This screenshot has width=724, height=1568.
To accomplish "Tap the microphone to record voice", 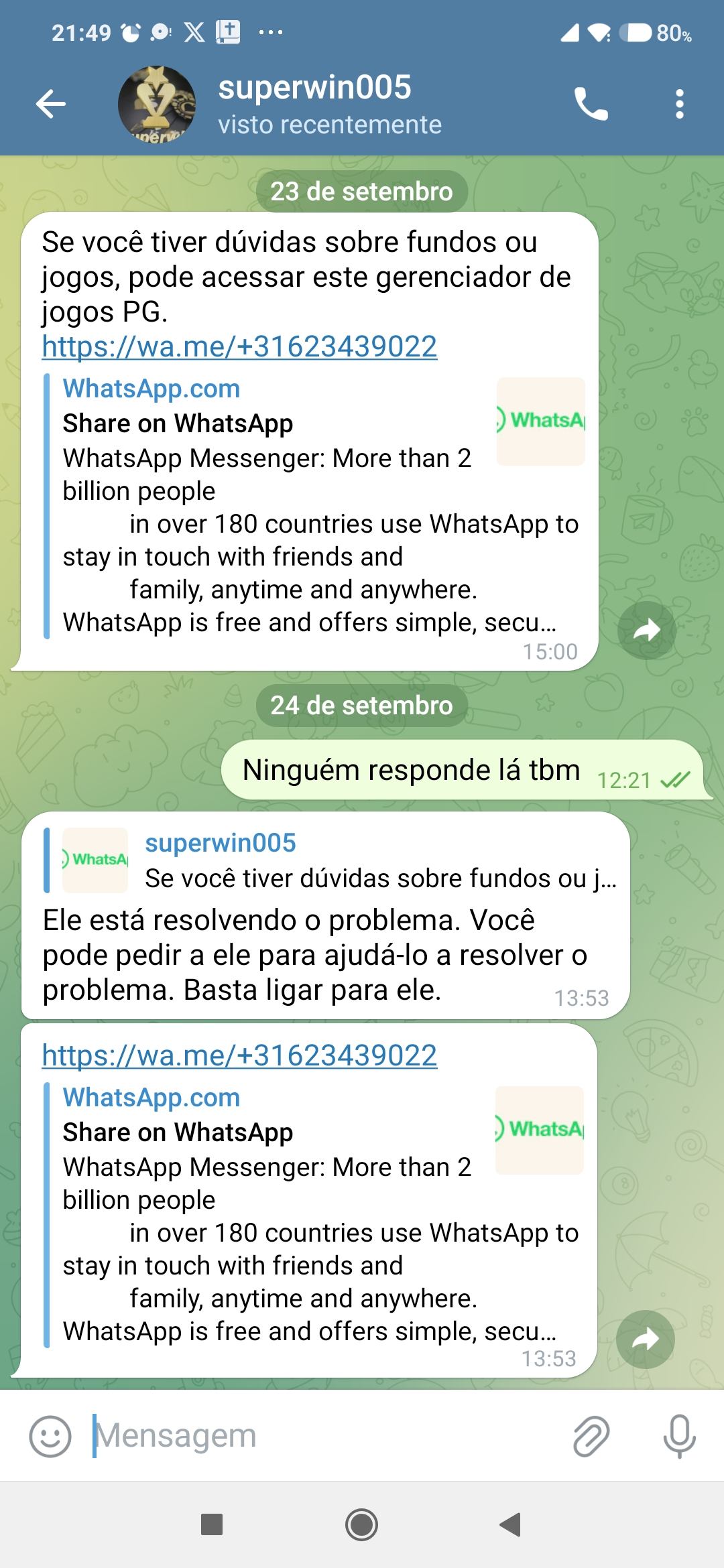I will coord(679,1436).
